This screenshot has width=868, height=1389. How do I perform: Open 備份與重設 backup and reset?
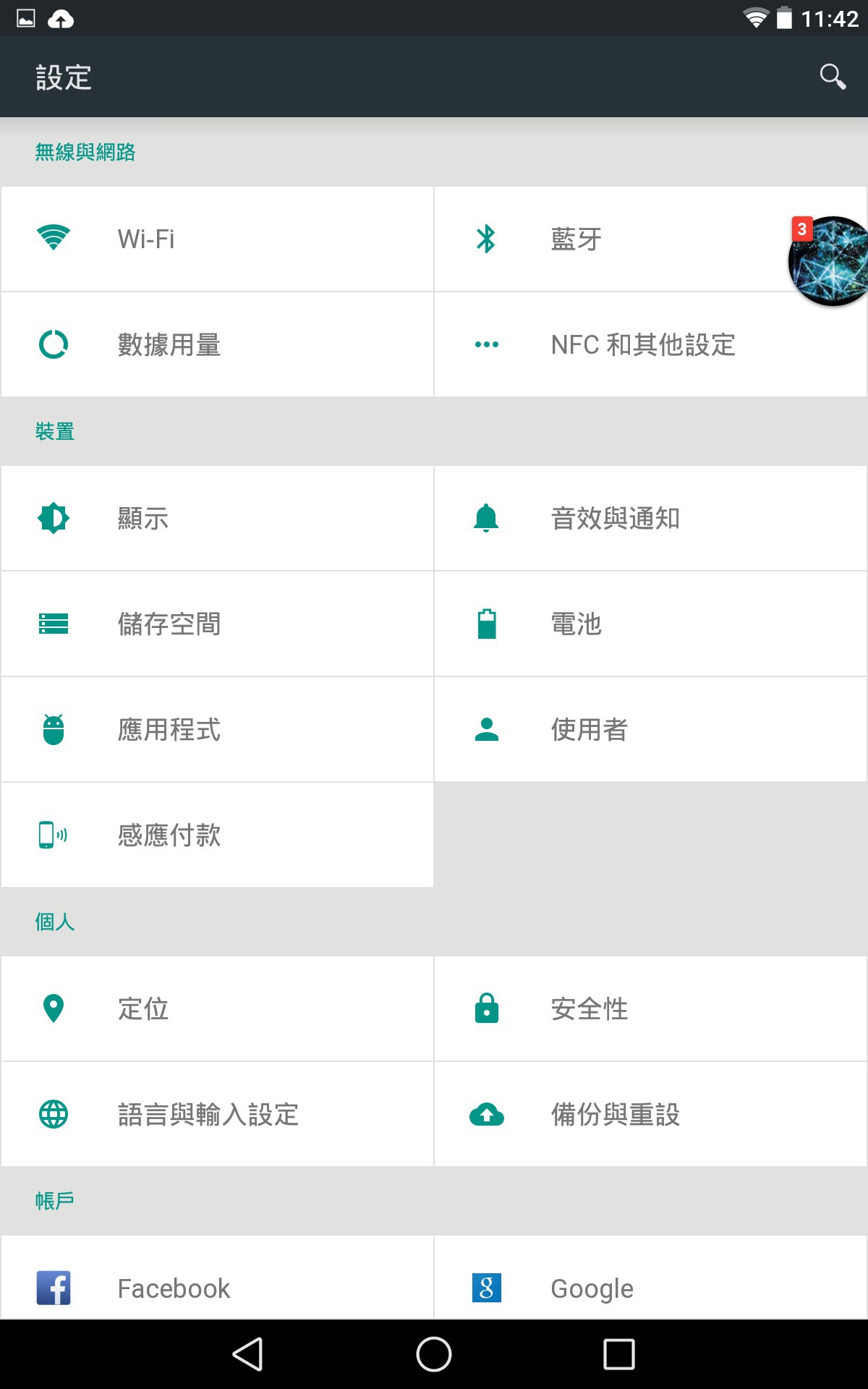click(650, 1114)
